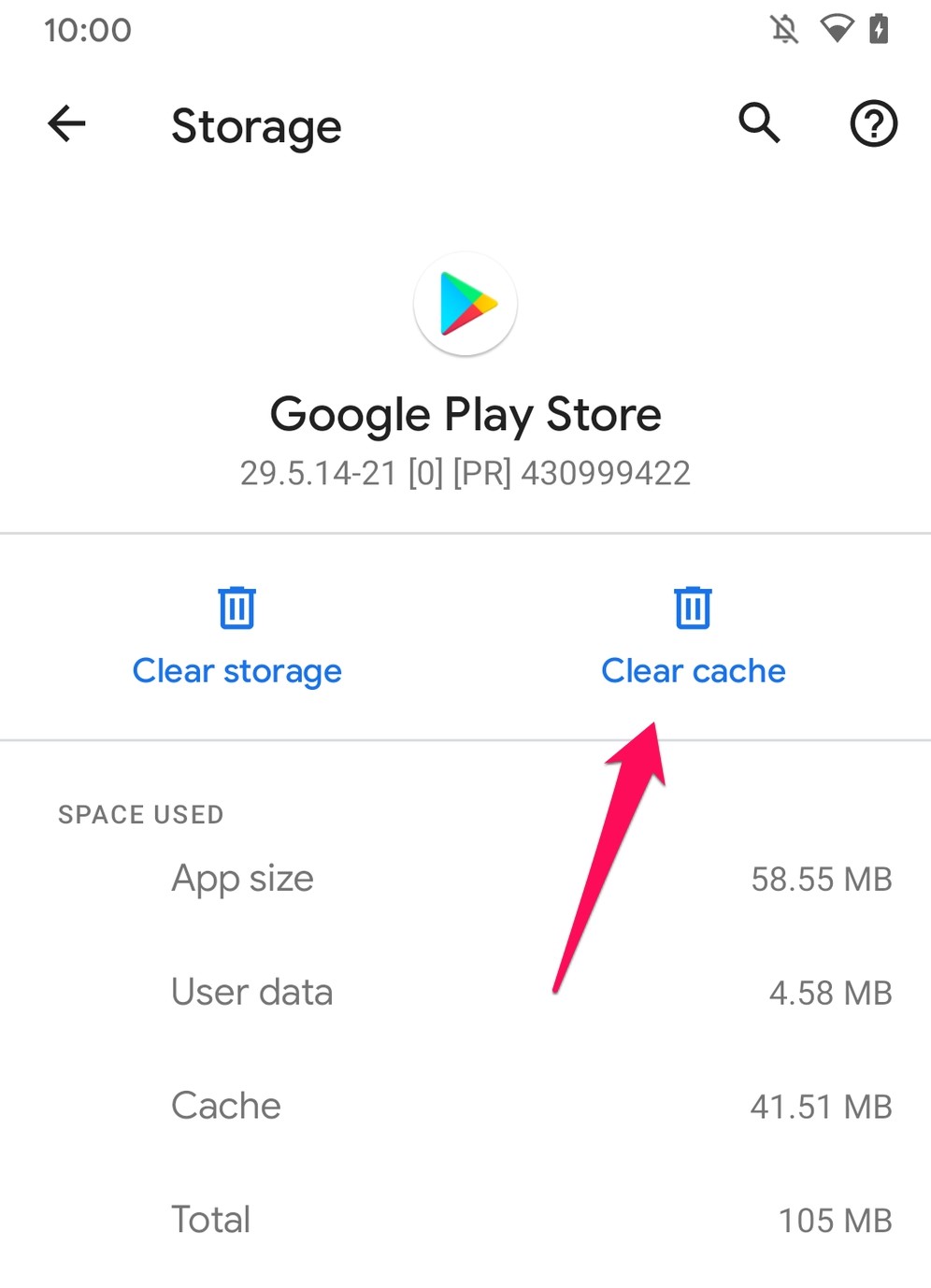Tap the muted notifications bell in status bar
931x1288 pixels.
tap(783, 29)
